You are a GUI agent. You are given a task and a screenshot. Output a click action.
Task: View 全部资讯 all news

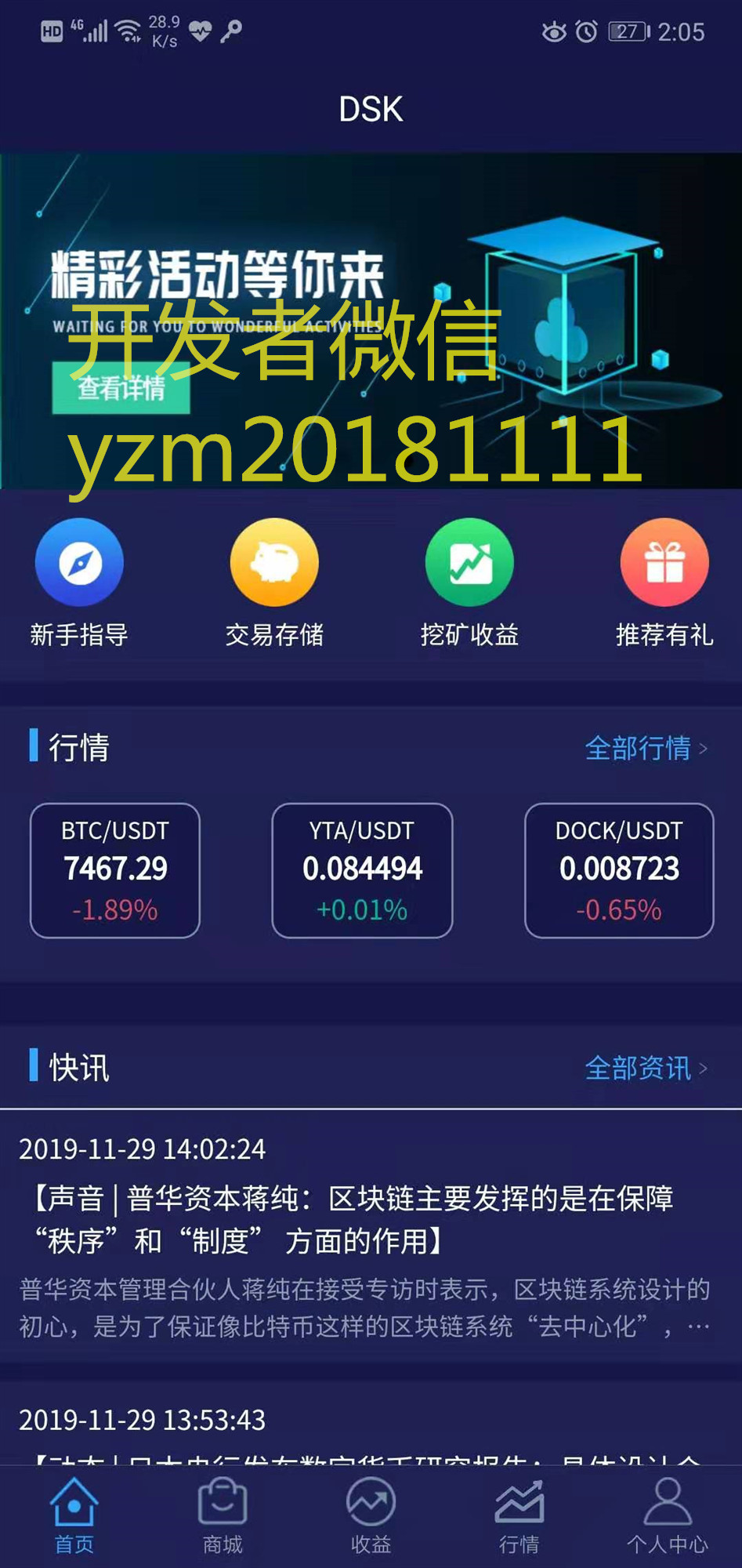[646, 1068]
